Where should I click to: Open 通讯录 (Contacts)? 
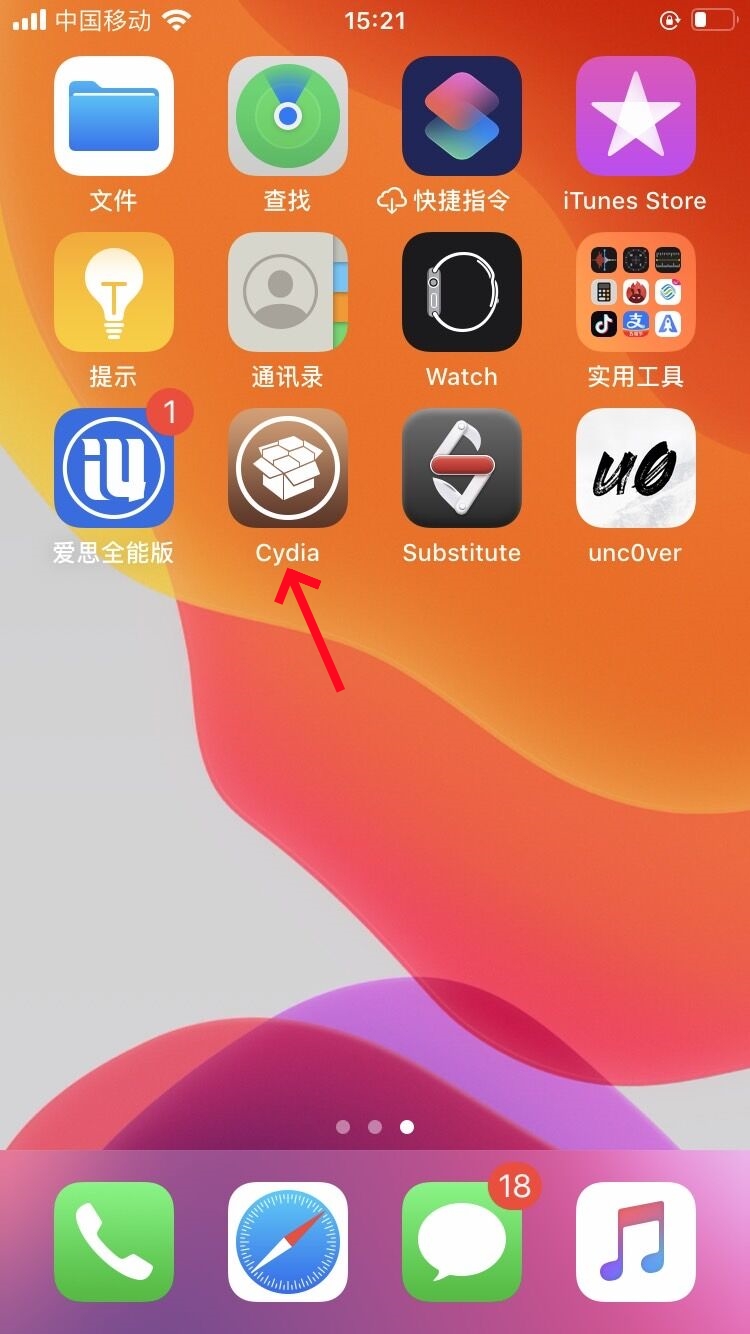[x=288, y=292]
